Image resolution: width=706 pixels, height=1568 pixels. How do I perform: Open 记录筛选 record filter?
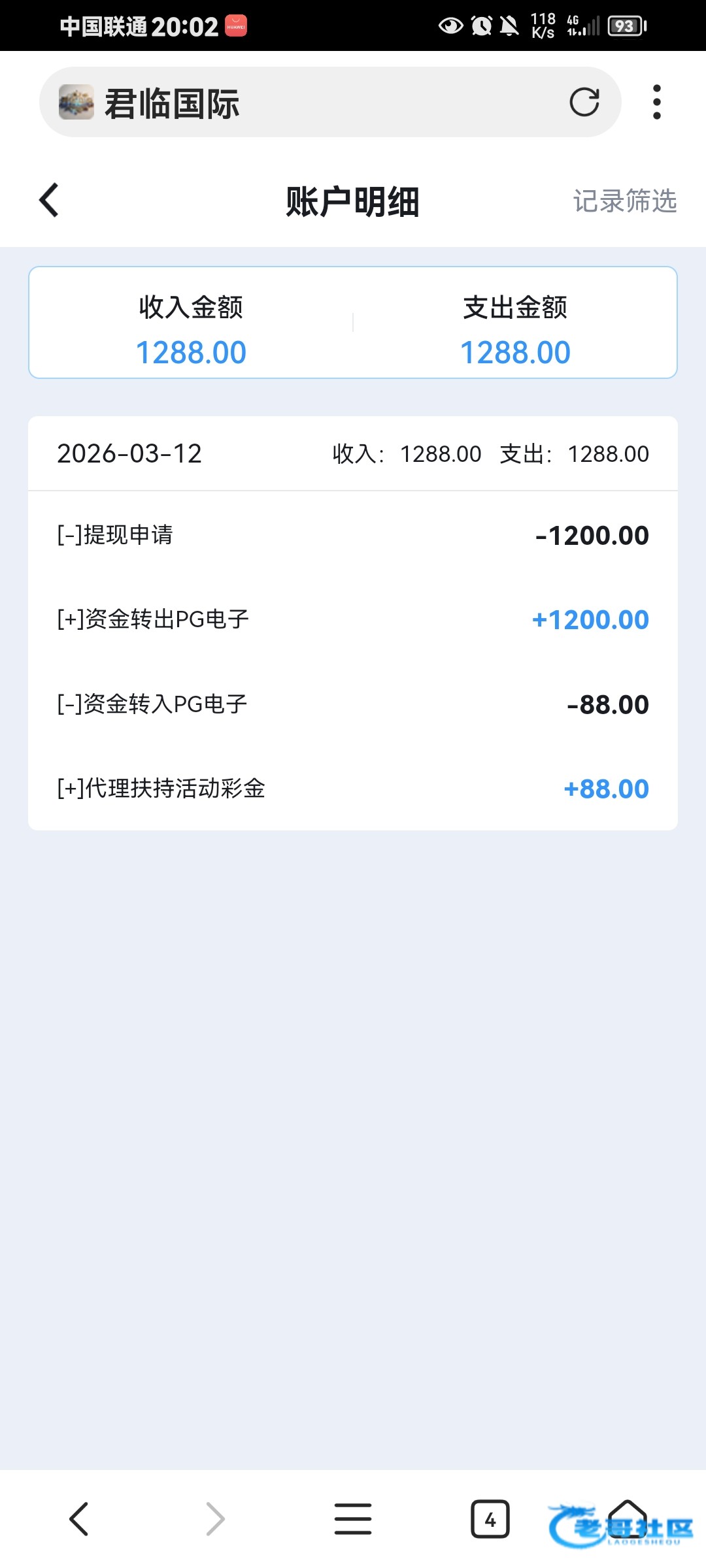coord(624,201)
